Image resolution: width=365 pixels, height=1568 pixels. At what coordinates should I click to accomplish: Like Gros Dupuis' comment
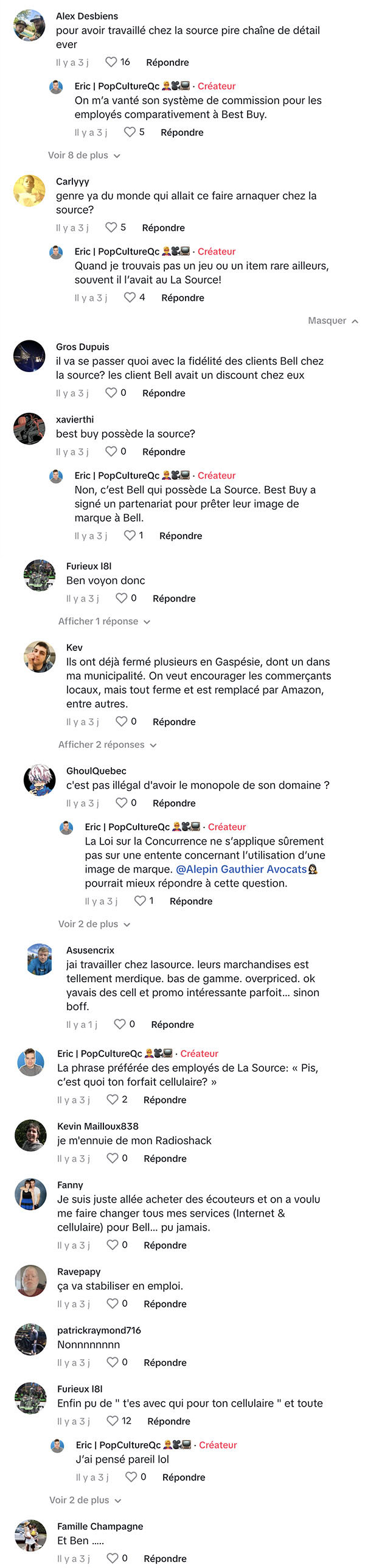click(x=111, y=393)
